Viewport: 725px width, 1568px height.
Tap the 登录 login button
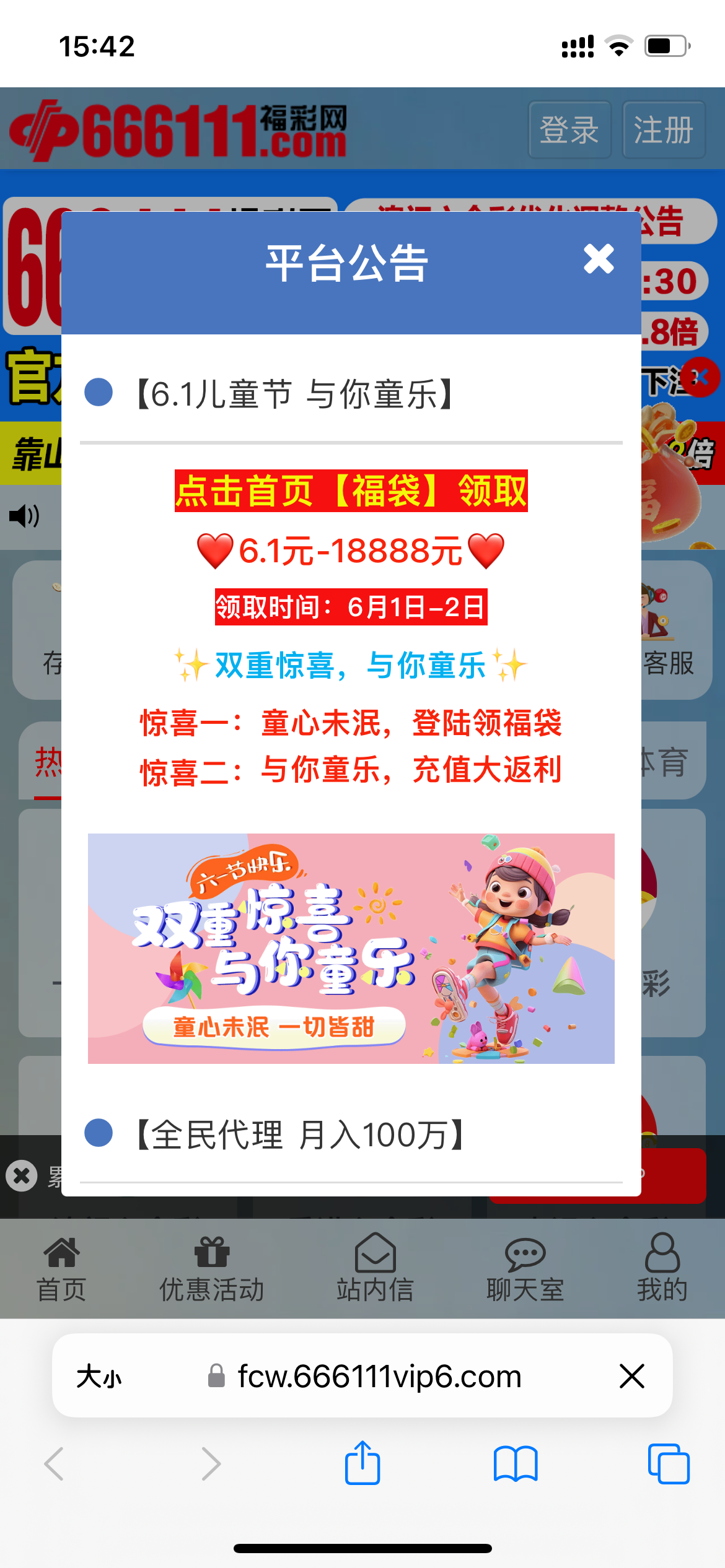pos(569,130)
